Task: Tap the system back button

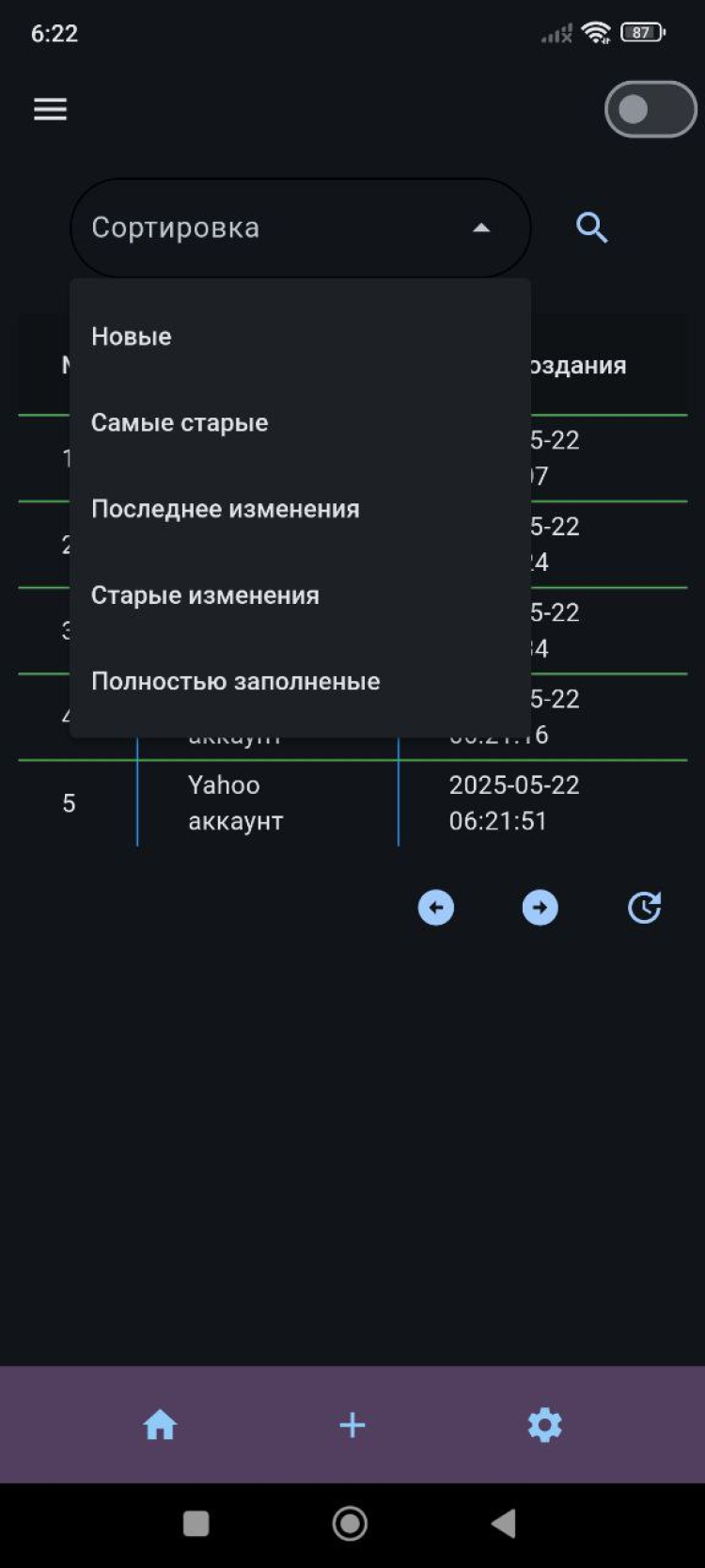Action: 504,1524
